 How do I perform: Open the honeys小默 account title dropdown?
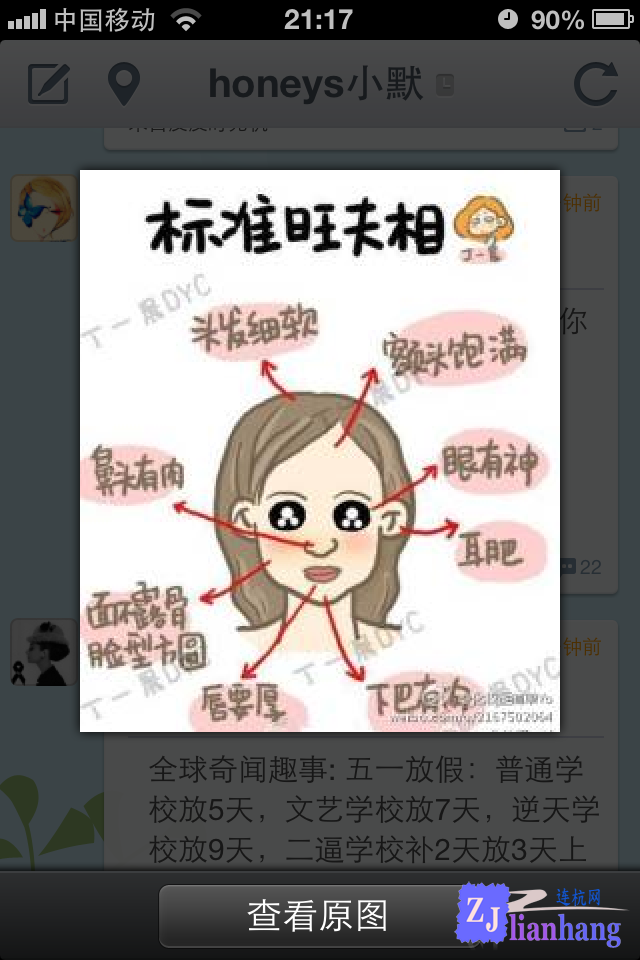330,84
